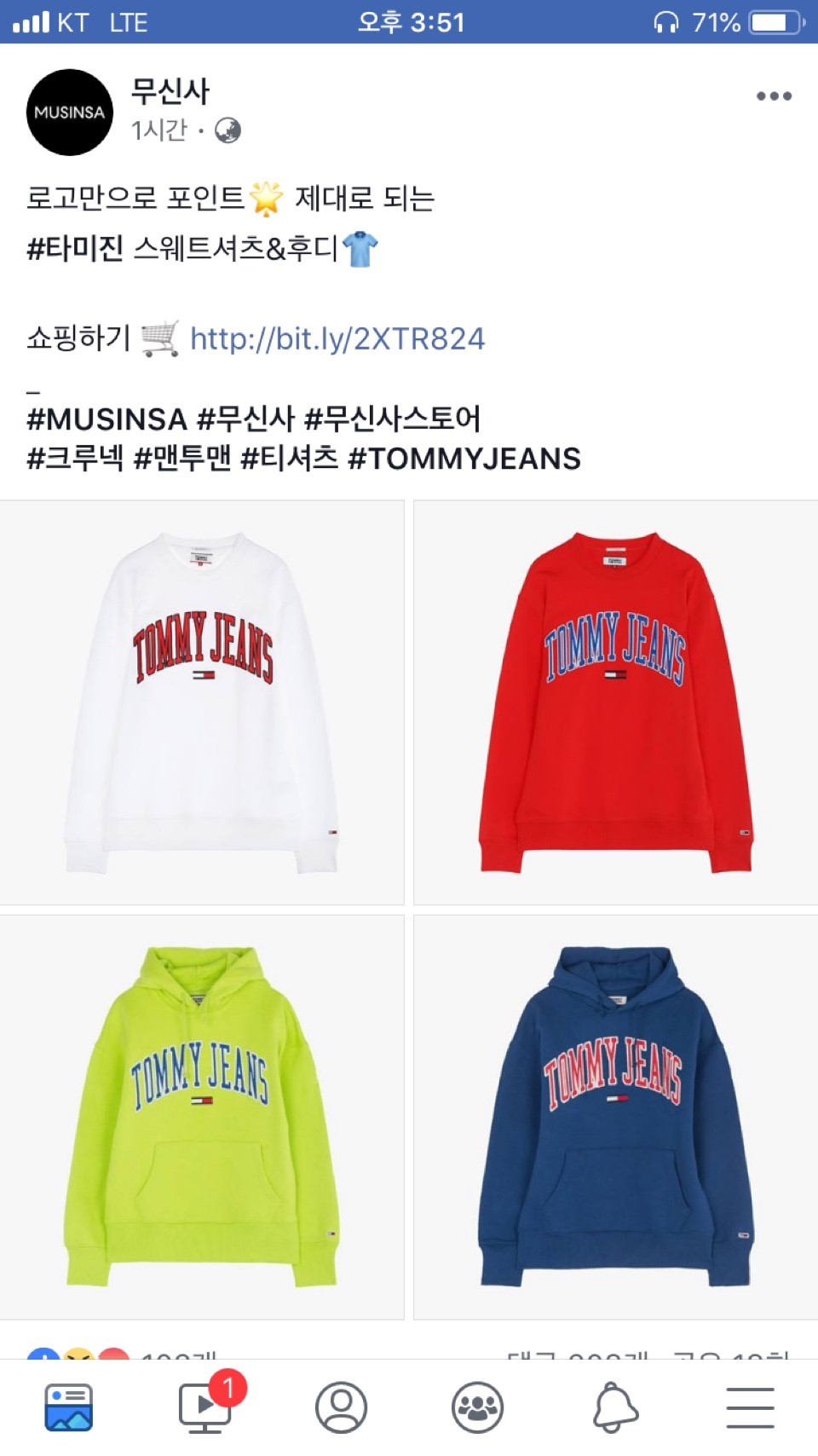The width and height of the screenshot is (818, 1456).
Task: Tap the #크루넥 hashtag
Action: [75, 459]
